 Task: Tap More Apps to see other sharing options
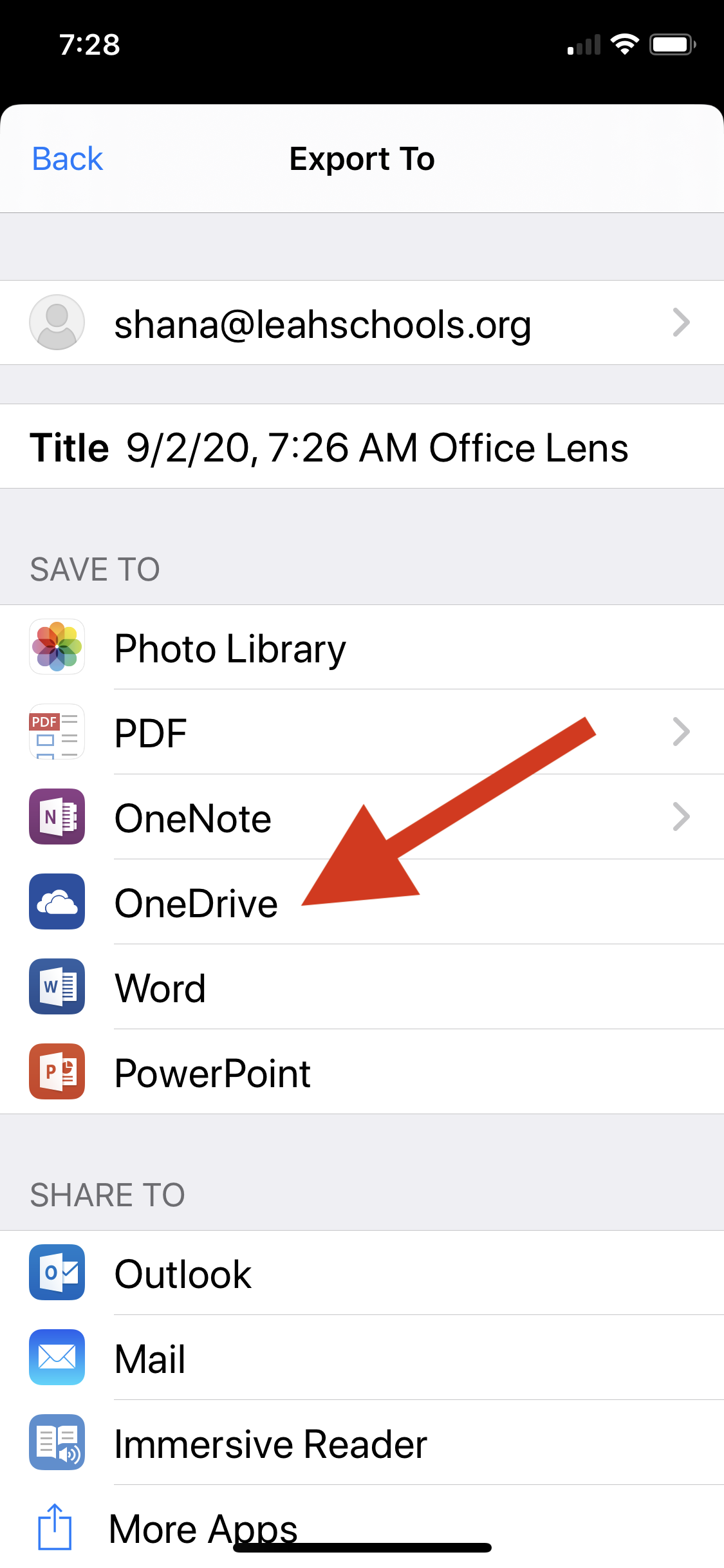pyautogui.click(x=362, y=1527)
